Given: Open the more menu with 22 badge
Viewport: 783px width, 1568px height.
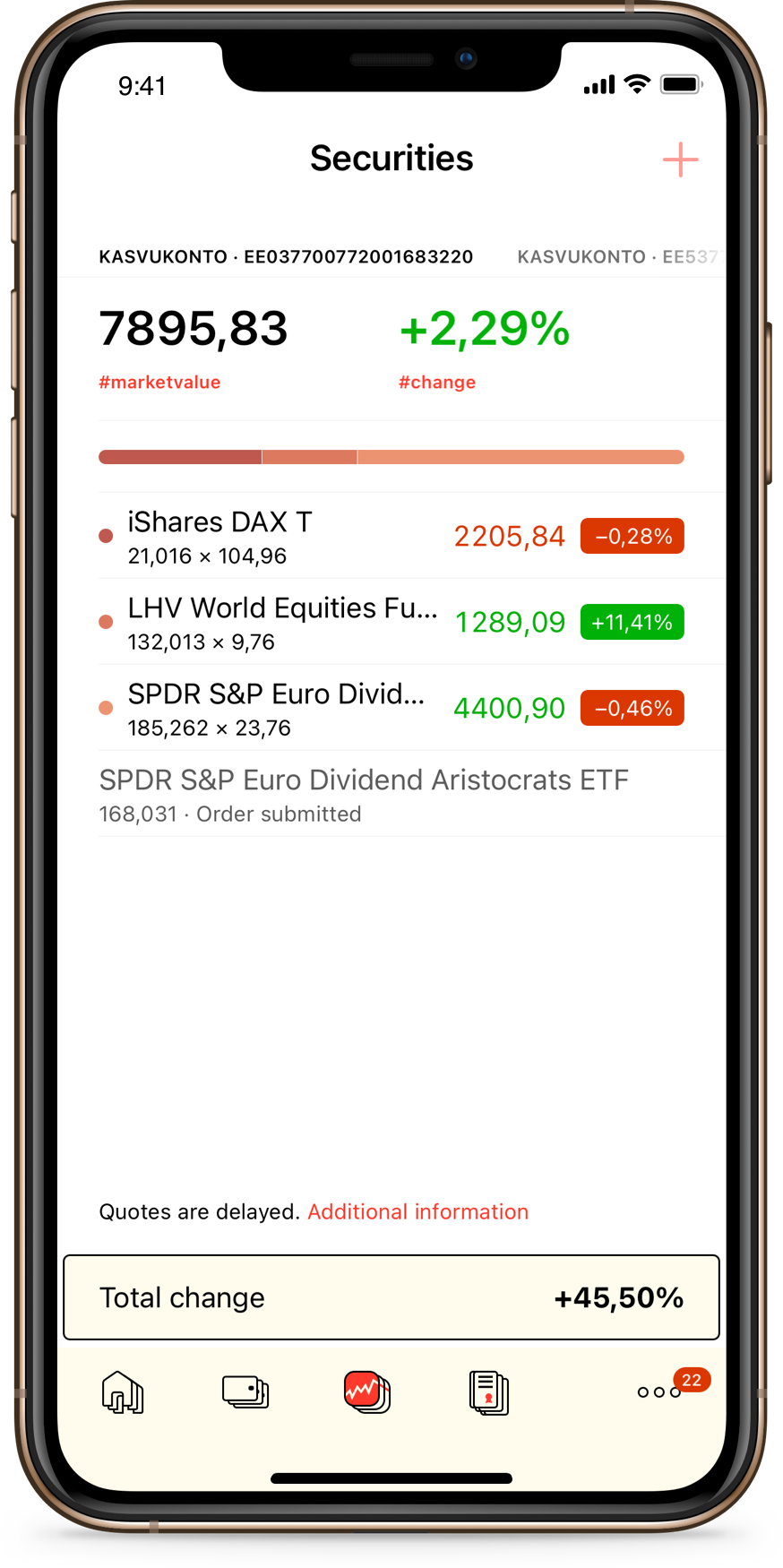Looking at the screenshot, I should [660, 1392].
